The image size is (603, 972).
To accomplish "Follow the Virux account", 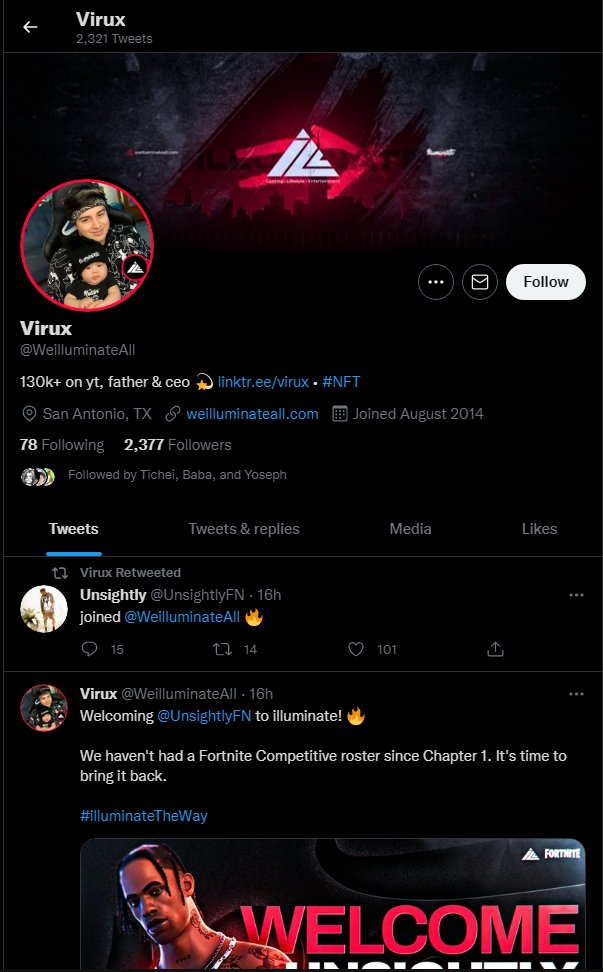I will [545, 282].
